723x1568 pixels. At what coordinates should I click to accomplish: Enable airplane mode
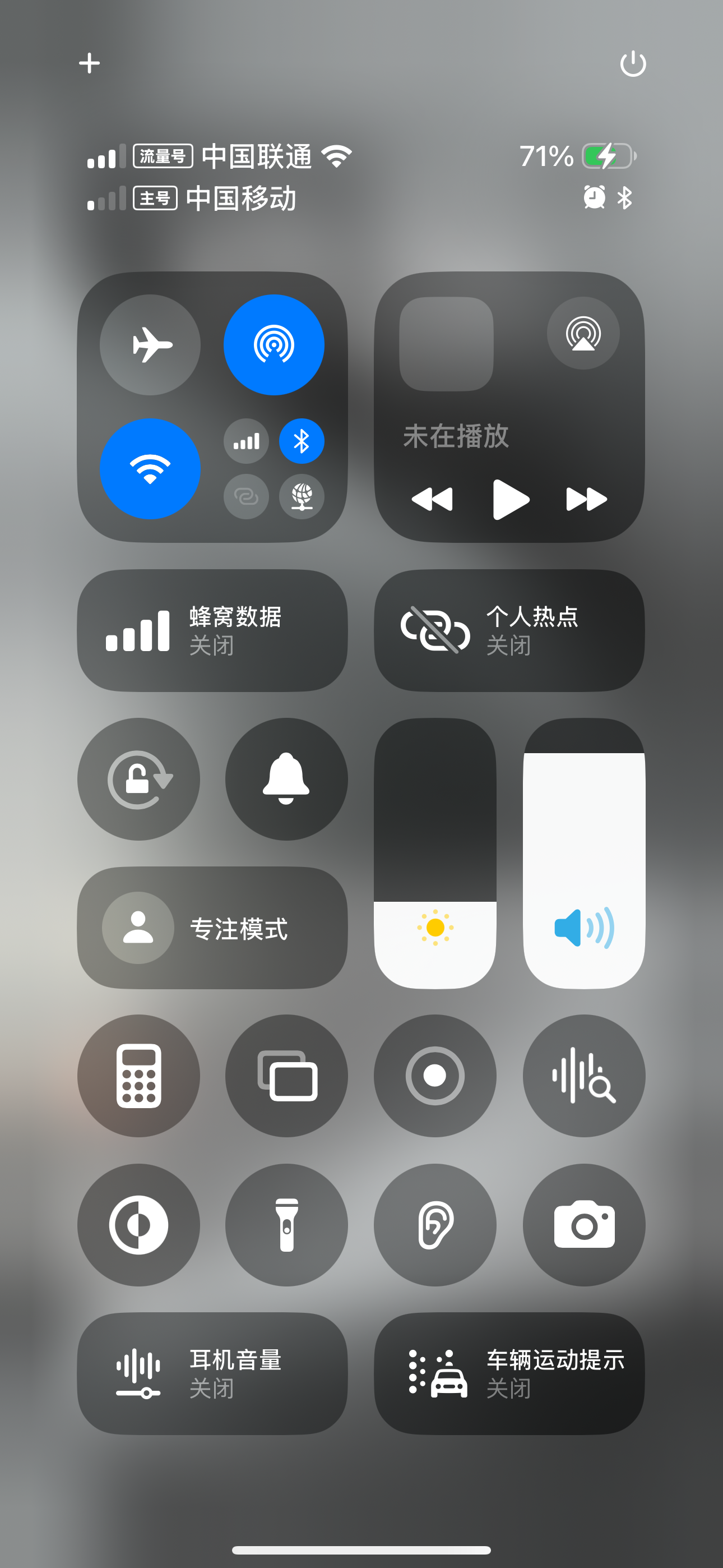[150, 344]
